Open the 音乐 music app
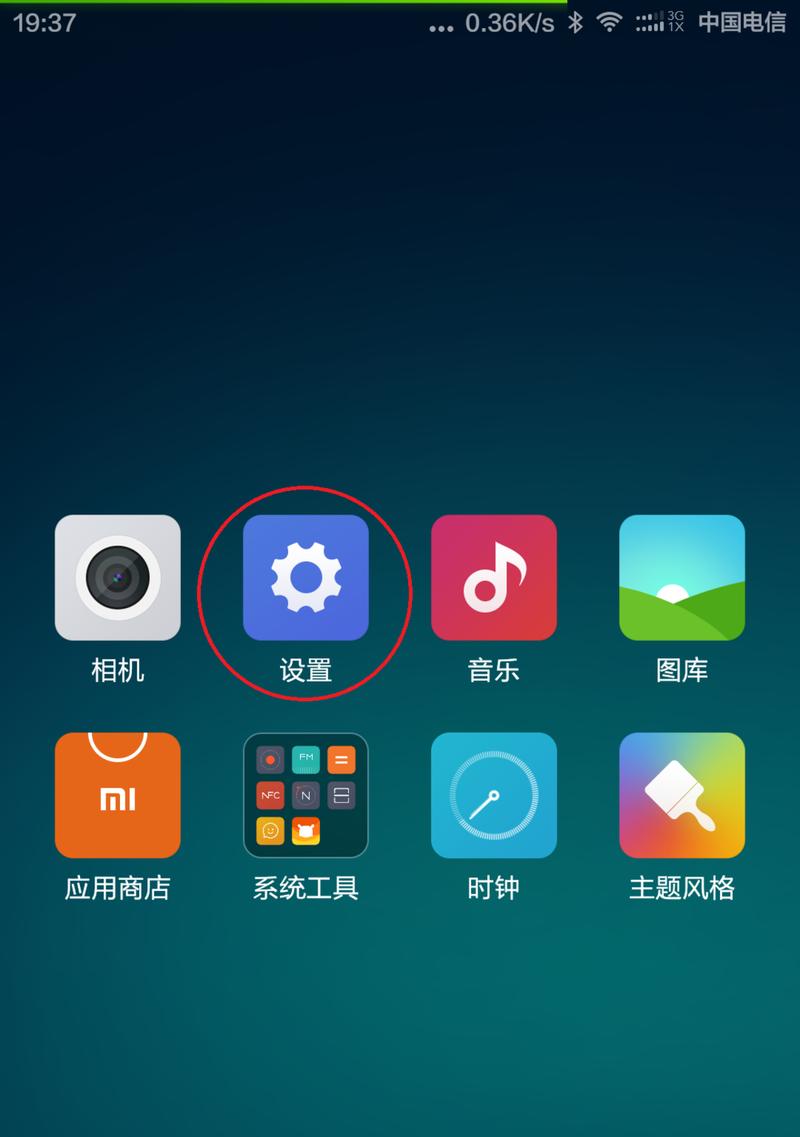This screenshot has width=800, height=1137. 494,578
